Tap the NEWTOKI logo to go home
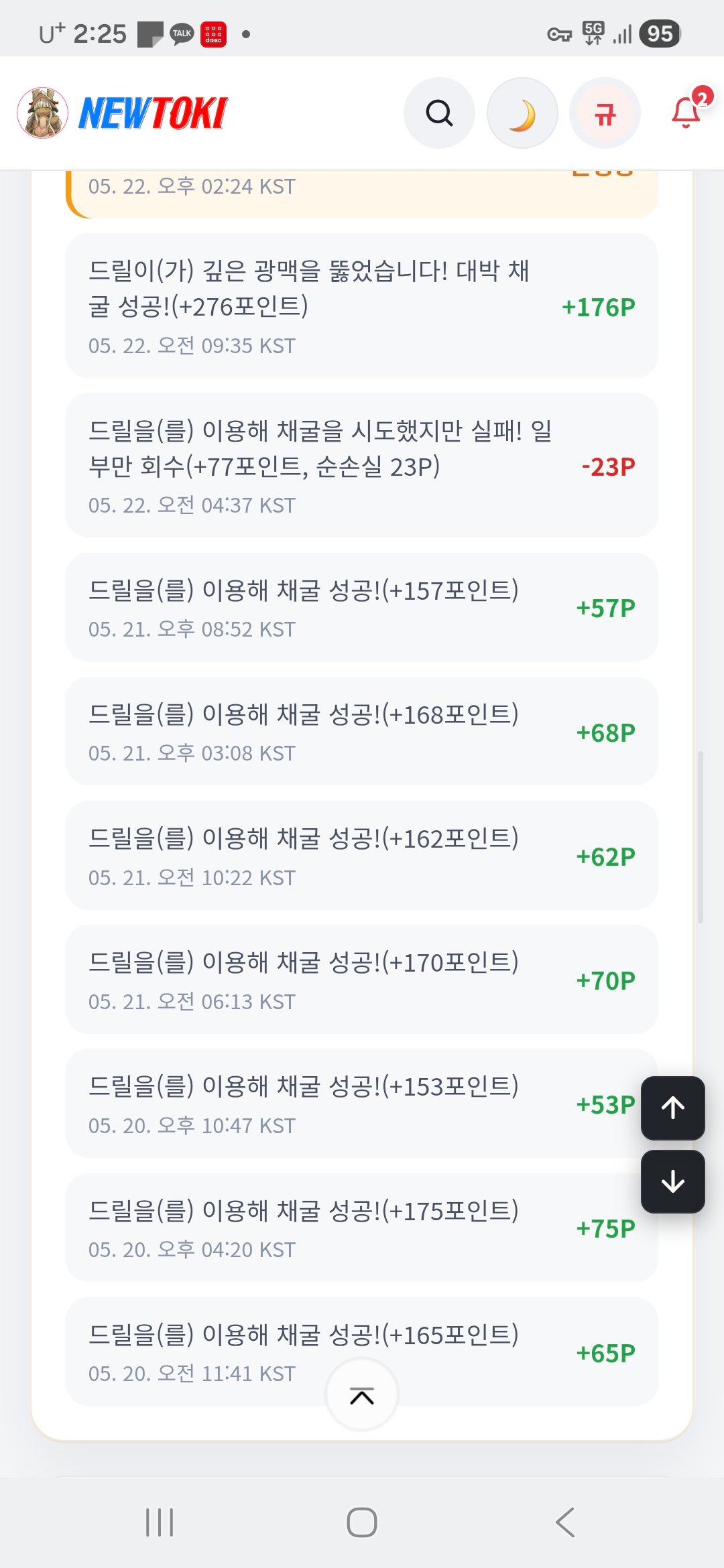 153,113
